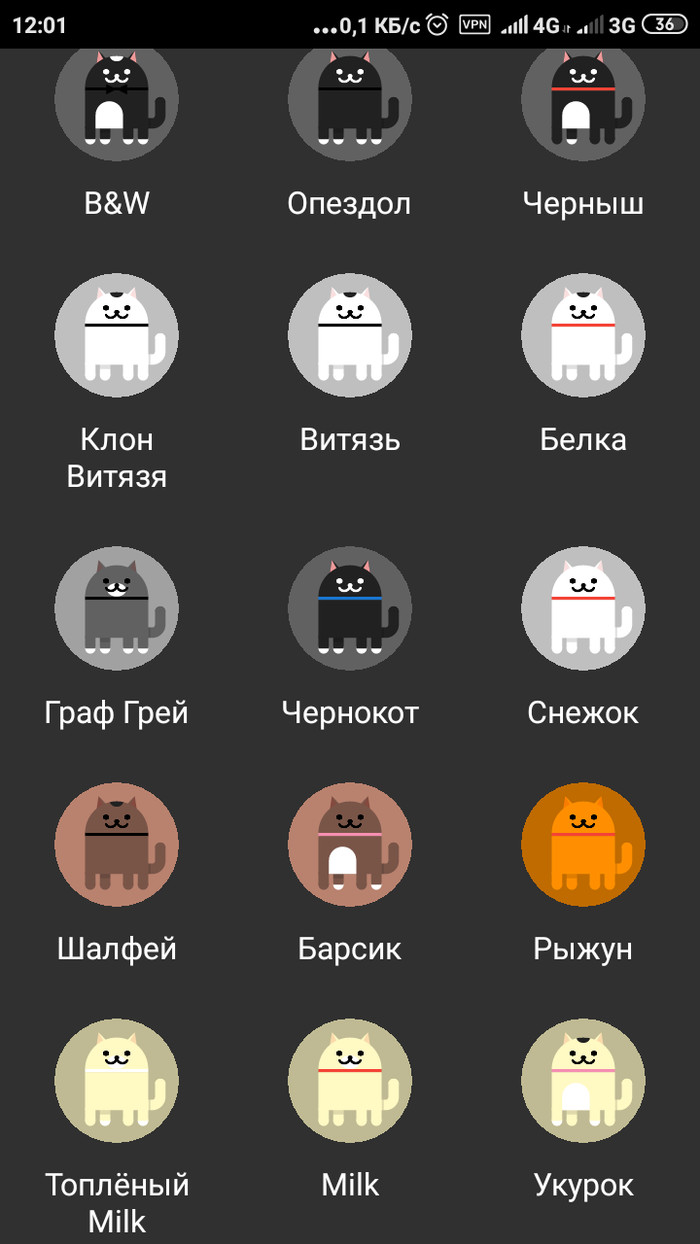Select the cat named Витязь
Image resolution: width=700 pixels, height=1244 pixels.
click(x=350, y=335)
